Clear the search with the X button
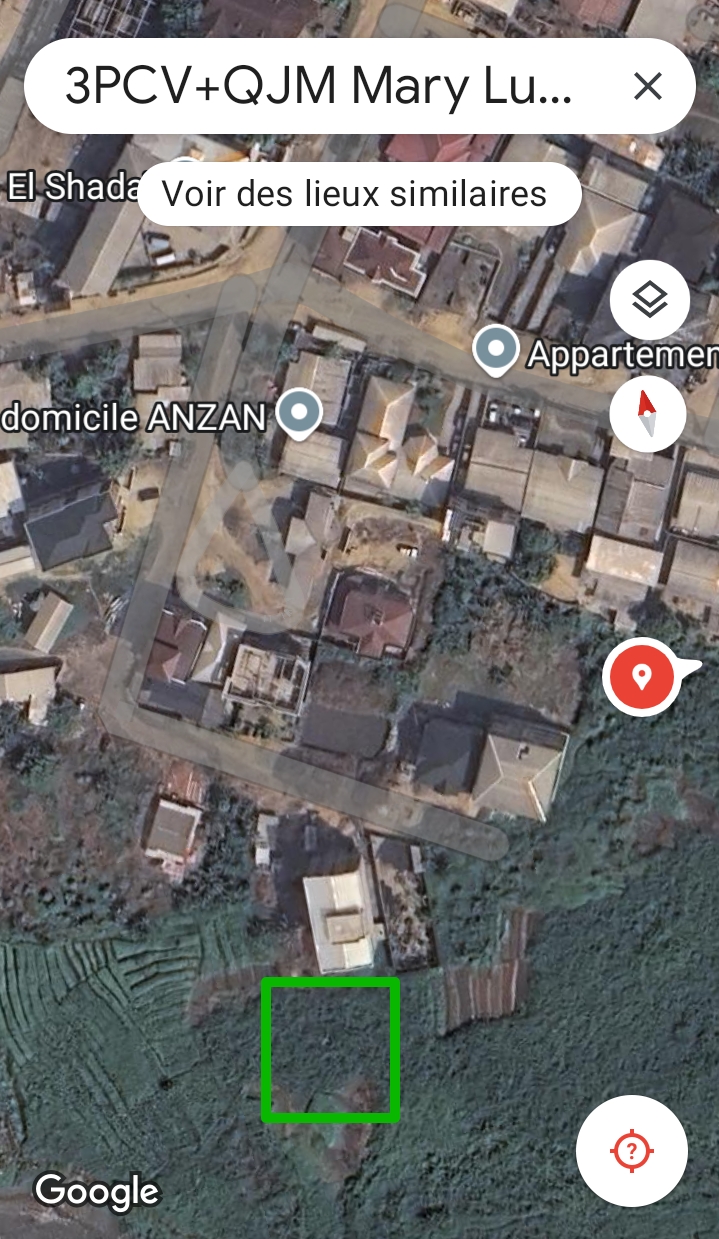 click(x=647, y=88)
